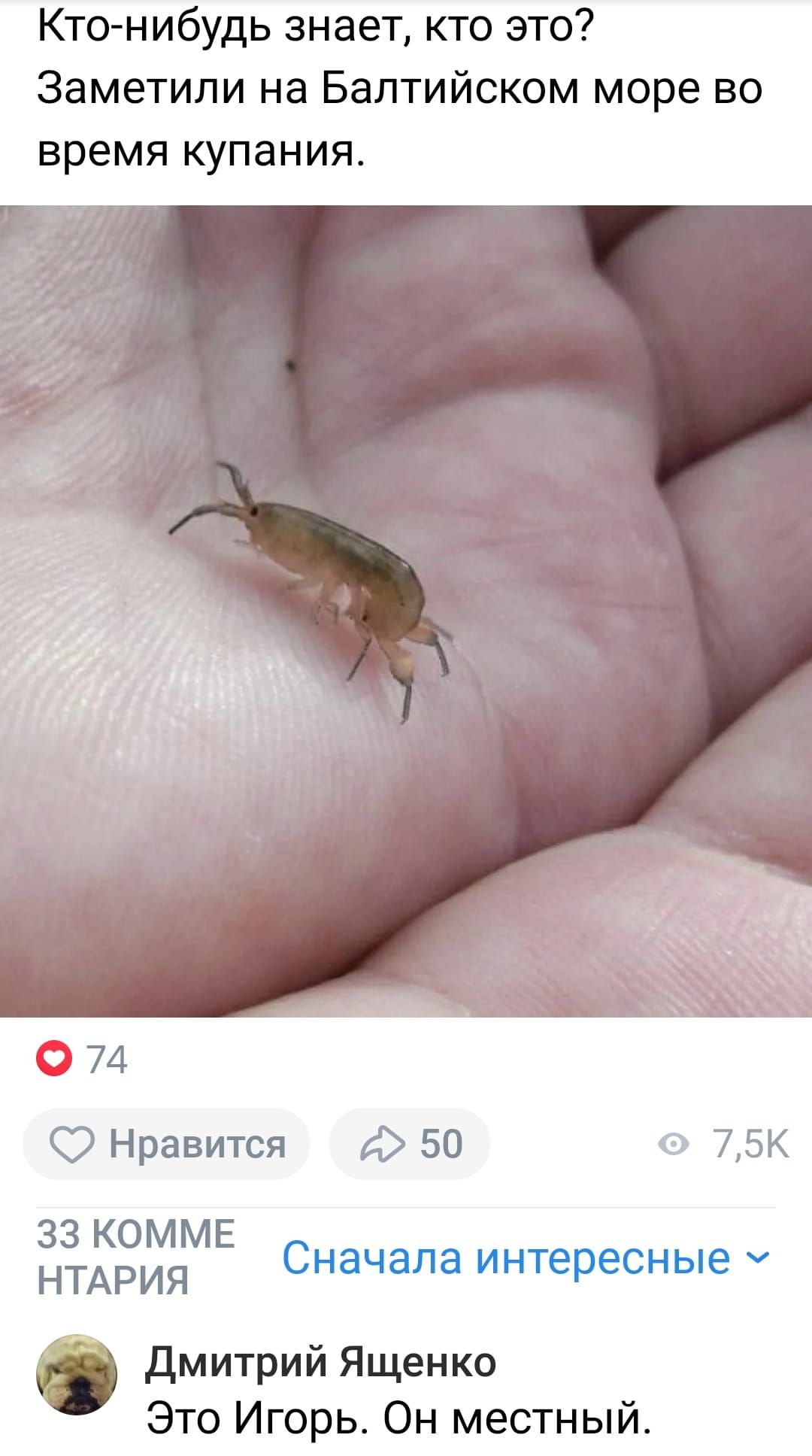Viewport: 812px width, 1456px height.
Task: Share the post via the arrow button
Action: click(410, 1144)
